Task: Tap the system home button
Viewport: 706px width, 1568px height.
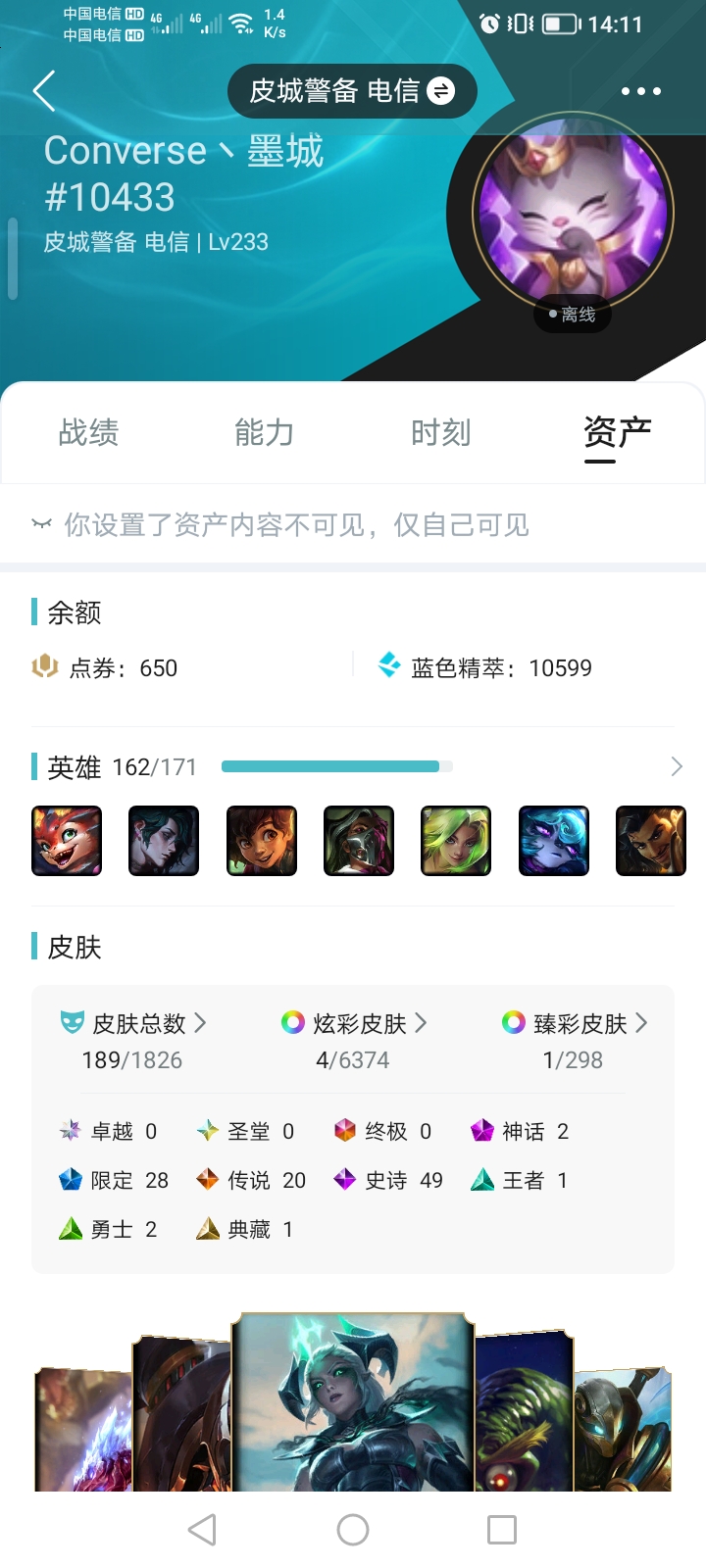Action: (353, 1530)
